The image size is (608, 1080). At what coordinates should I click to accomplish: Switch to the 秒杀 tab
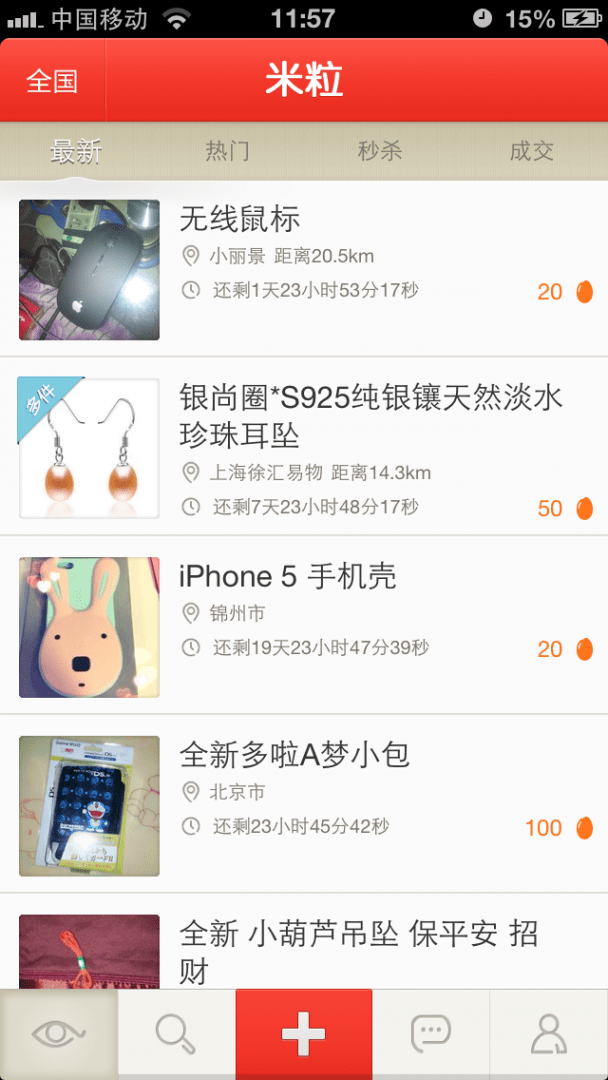click(x=380, y=152)
